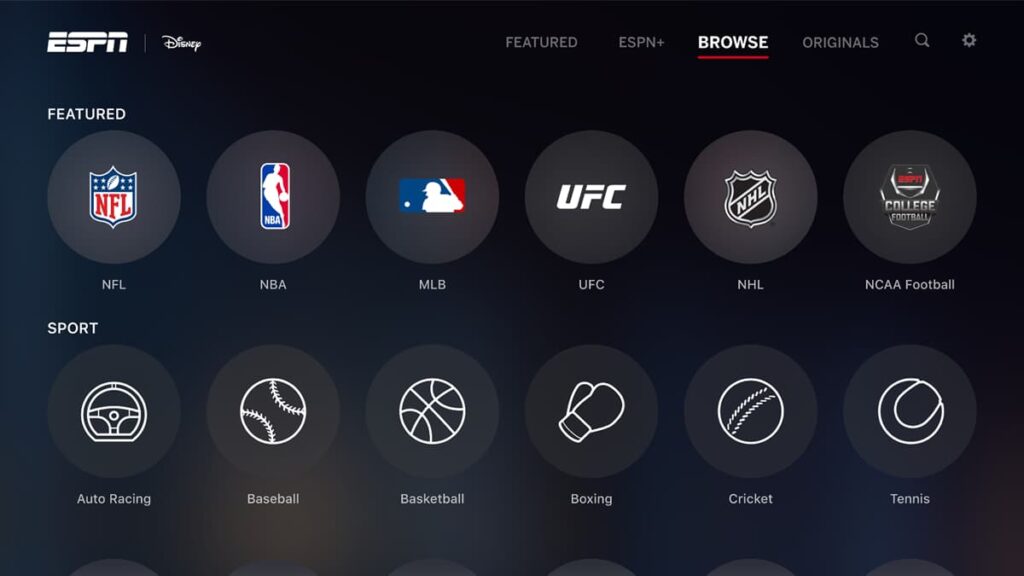Browse NBA content

tap(273, 197)
